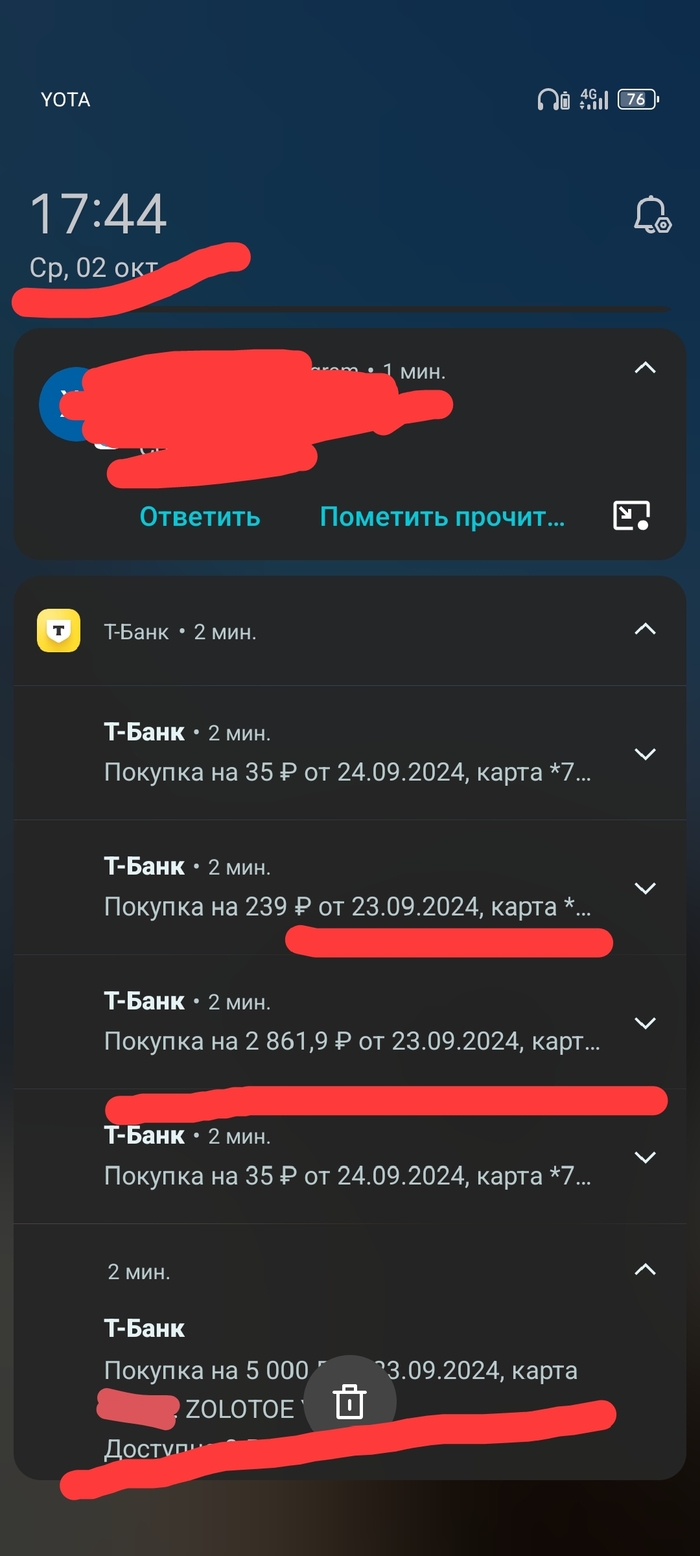This screenshot has height=1556, width=700.
Task: Open the Telegram message in a pop-up window
Action: coord(631,516)
